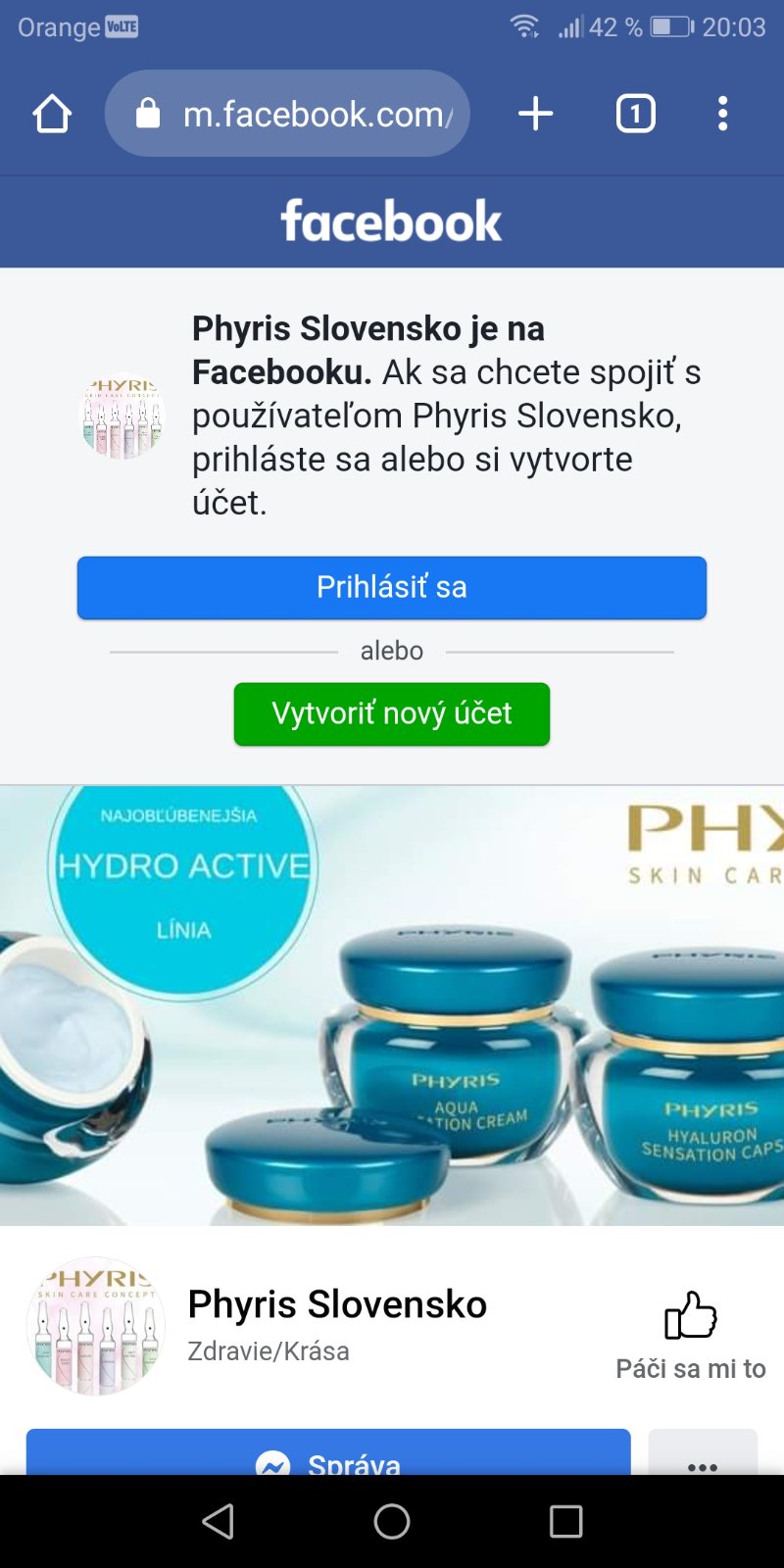Send a message via Správa button
This screenshot has height=1568, width=784.
328,1454
